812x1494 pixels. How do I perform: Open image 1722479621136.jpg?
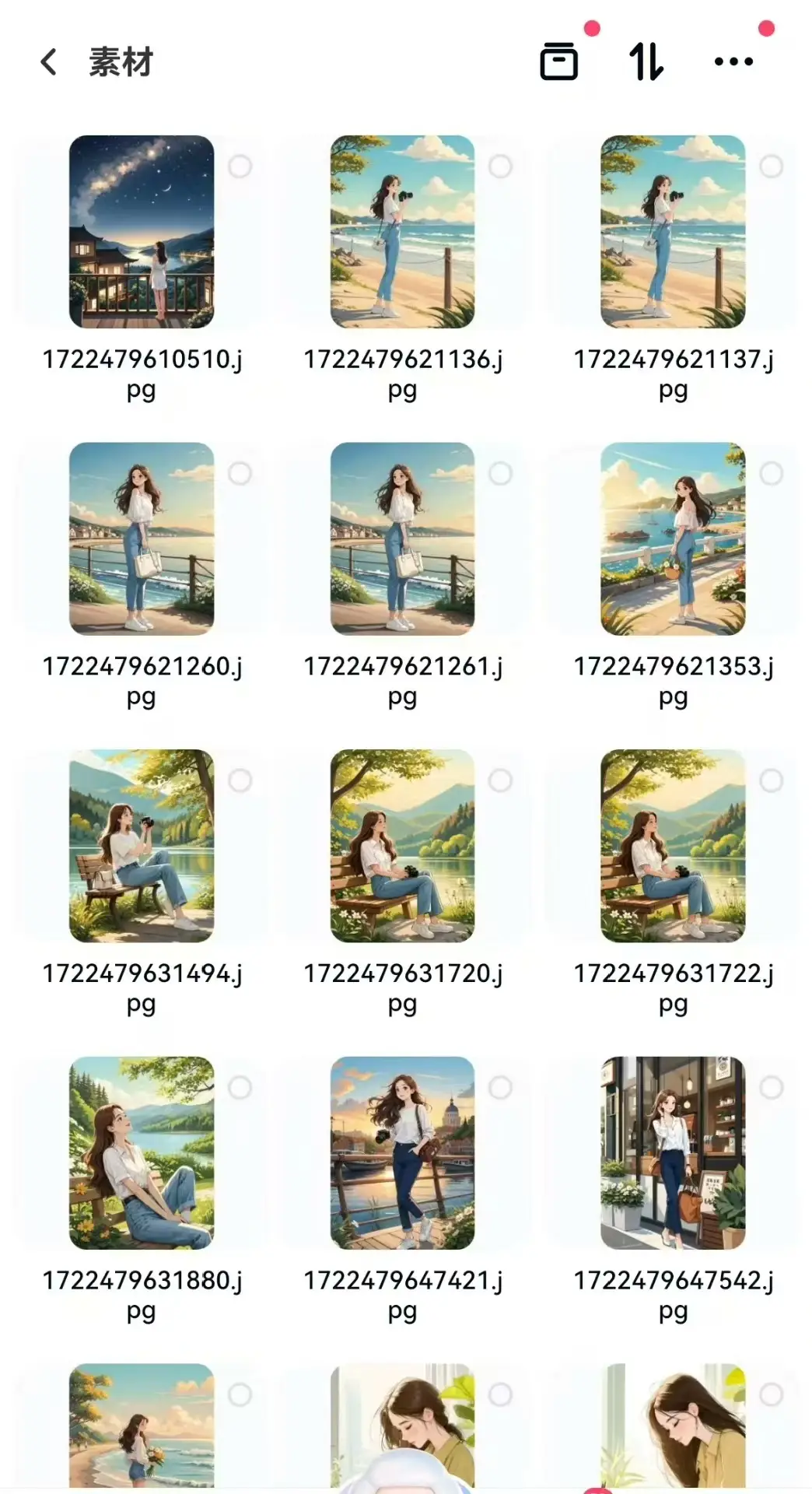[x=402, y=232]
